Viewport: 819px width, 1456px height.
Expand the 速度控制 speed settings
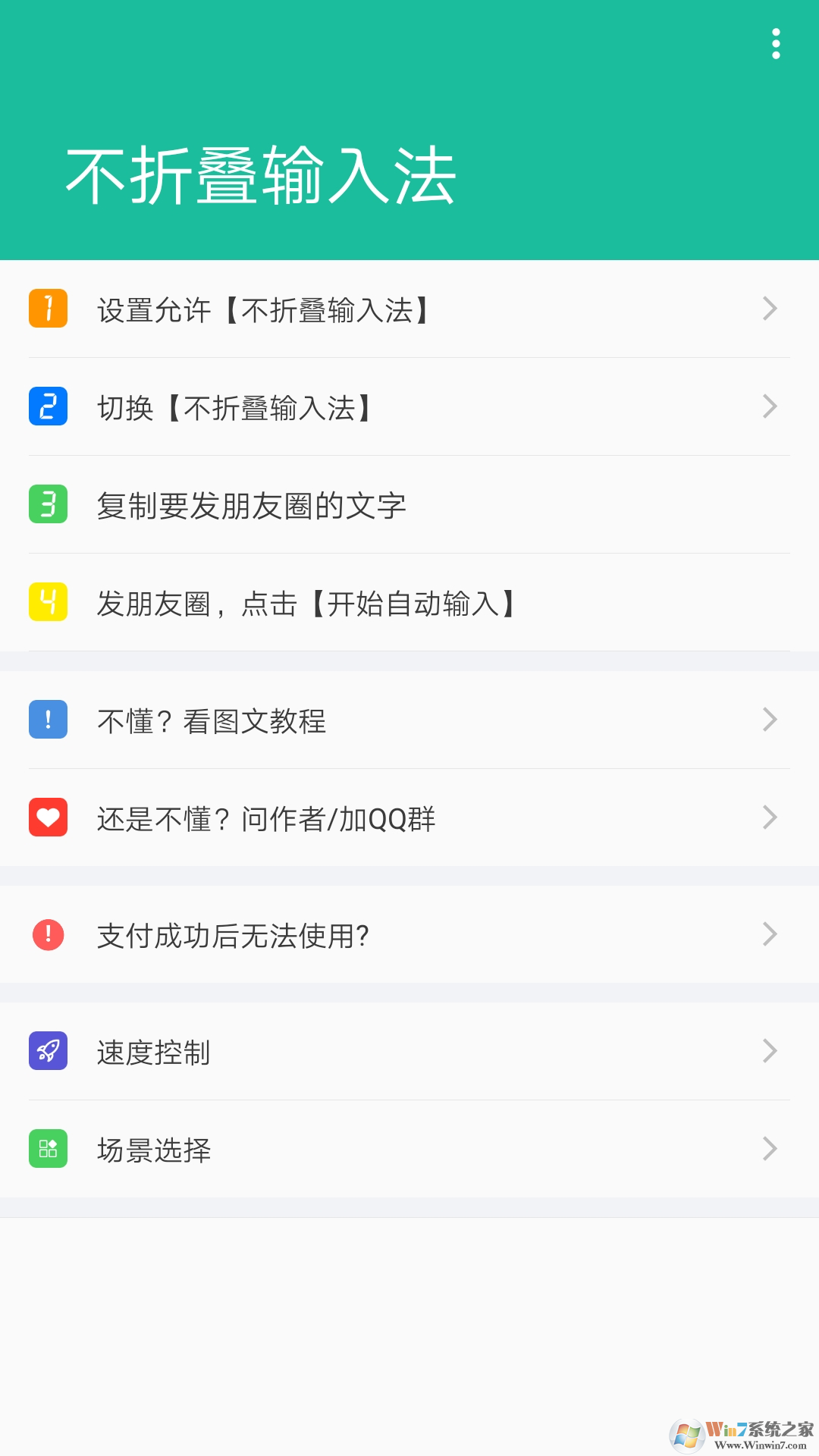[x=409, y=1052]
